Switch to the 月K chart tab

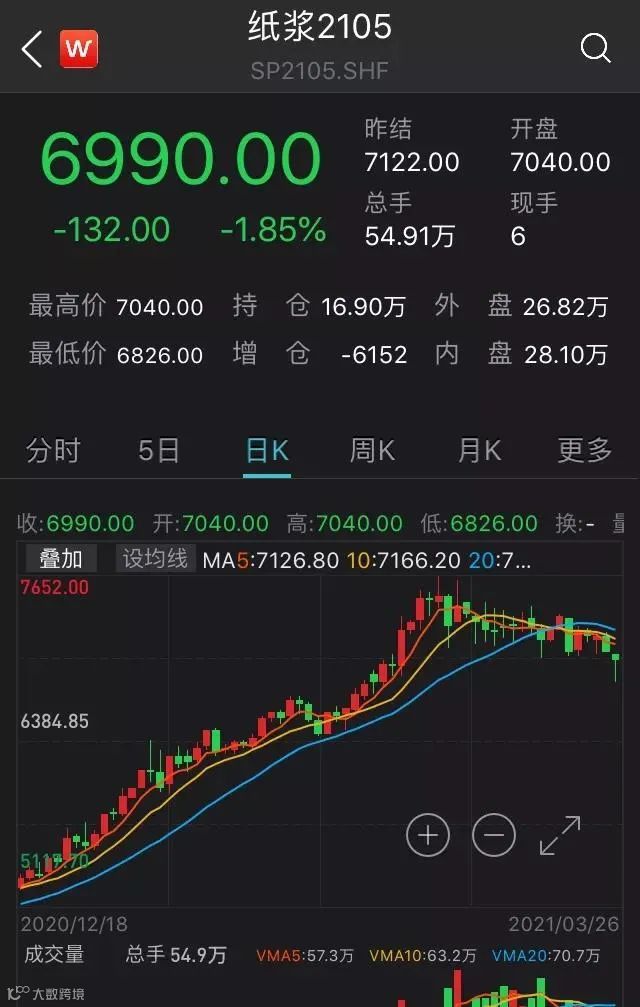coord(480,451)
